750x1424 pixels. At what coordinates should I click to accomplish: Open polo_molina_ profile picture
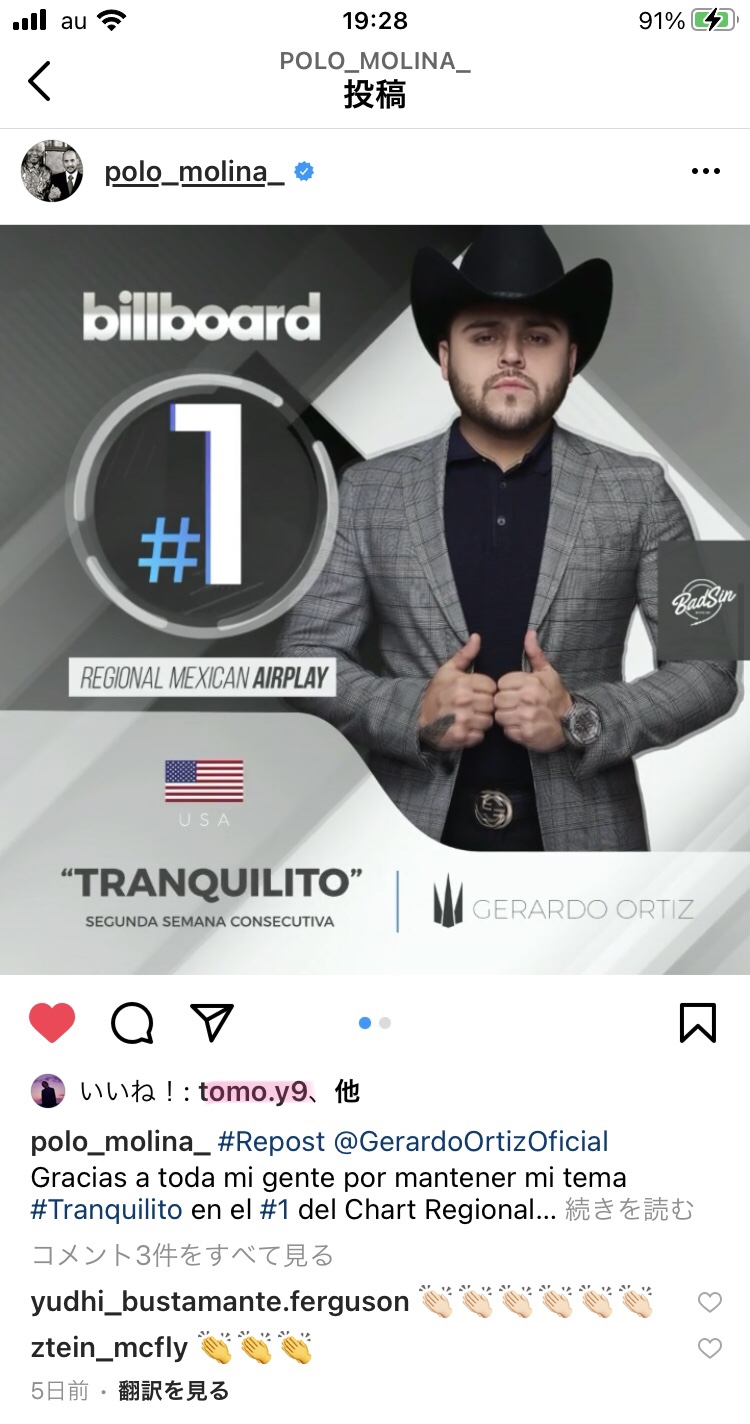[x=52, y=171]
